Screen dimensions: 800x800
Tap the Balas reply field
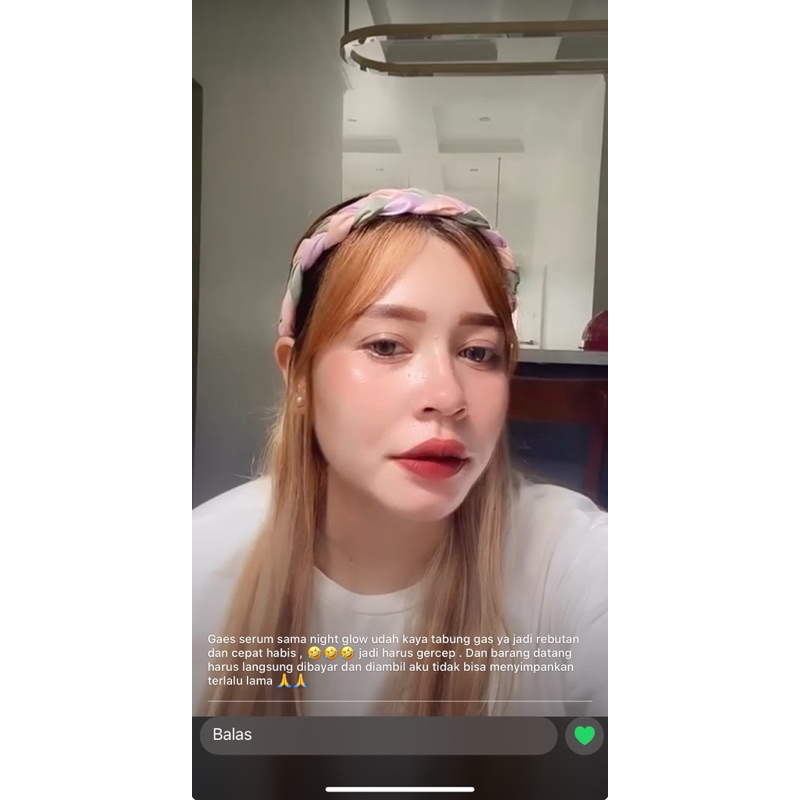pos(378,735)
